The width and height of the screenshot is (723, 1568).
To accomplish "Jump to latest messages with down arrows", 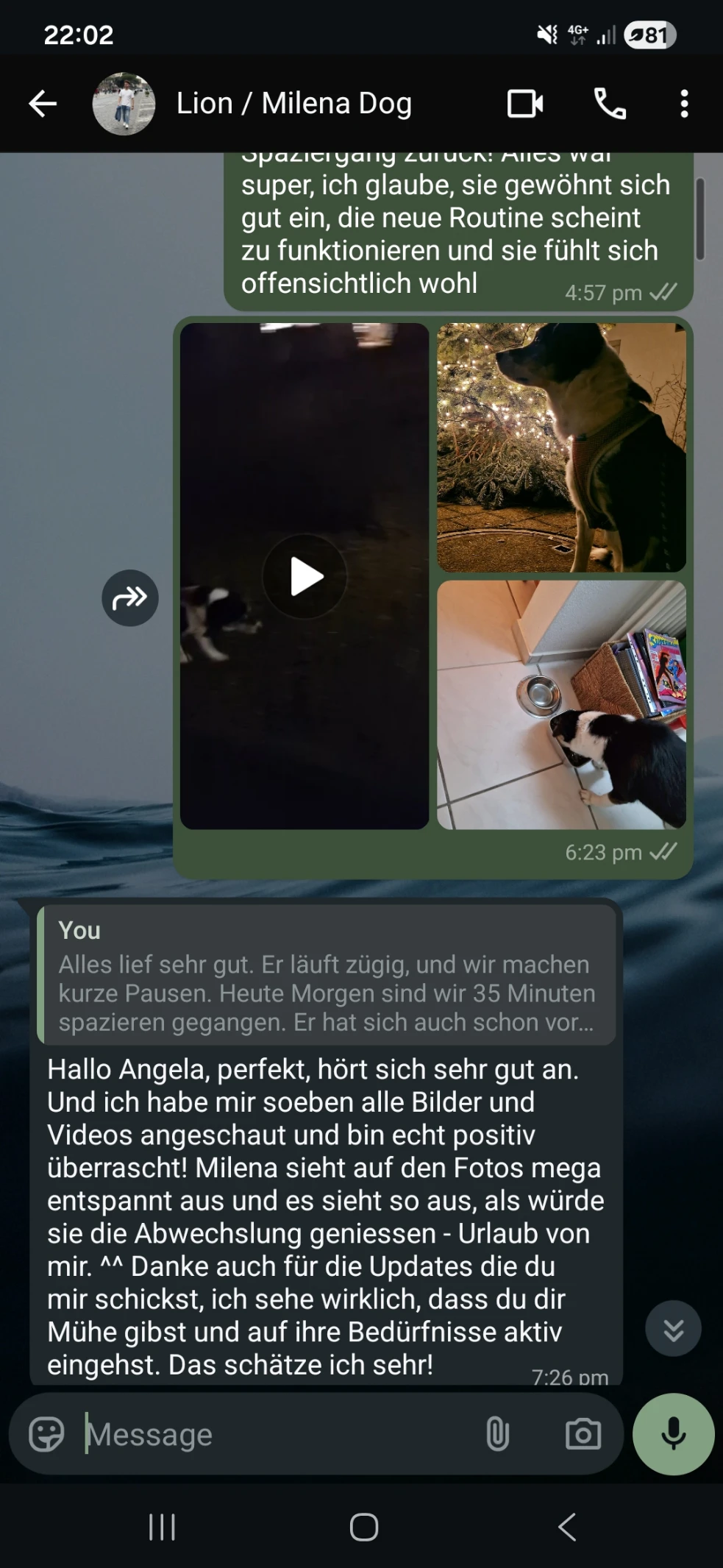I will 673,1328.
